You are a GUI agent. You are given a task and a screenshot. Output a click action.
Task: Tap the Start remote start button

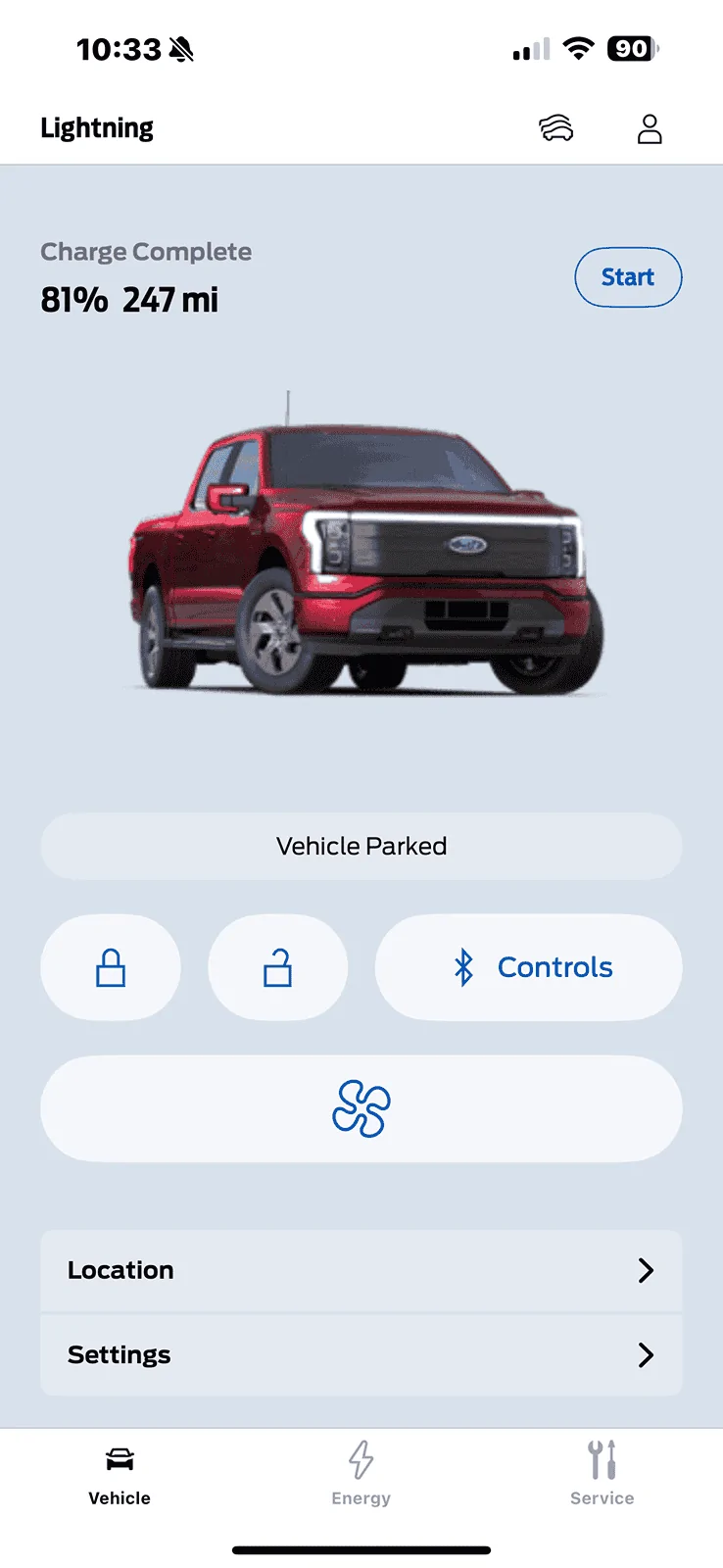[x=628, y=277]
